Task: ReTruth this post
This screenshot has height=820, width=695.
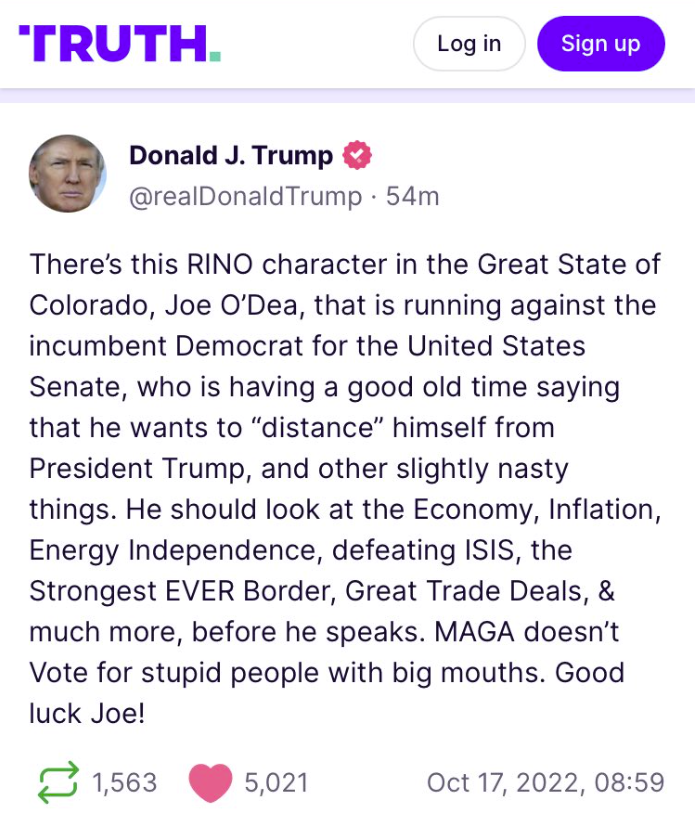Action: click(x=57, y=782)
